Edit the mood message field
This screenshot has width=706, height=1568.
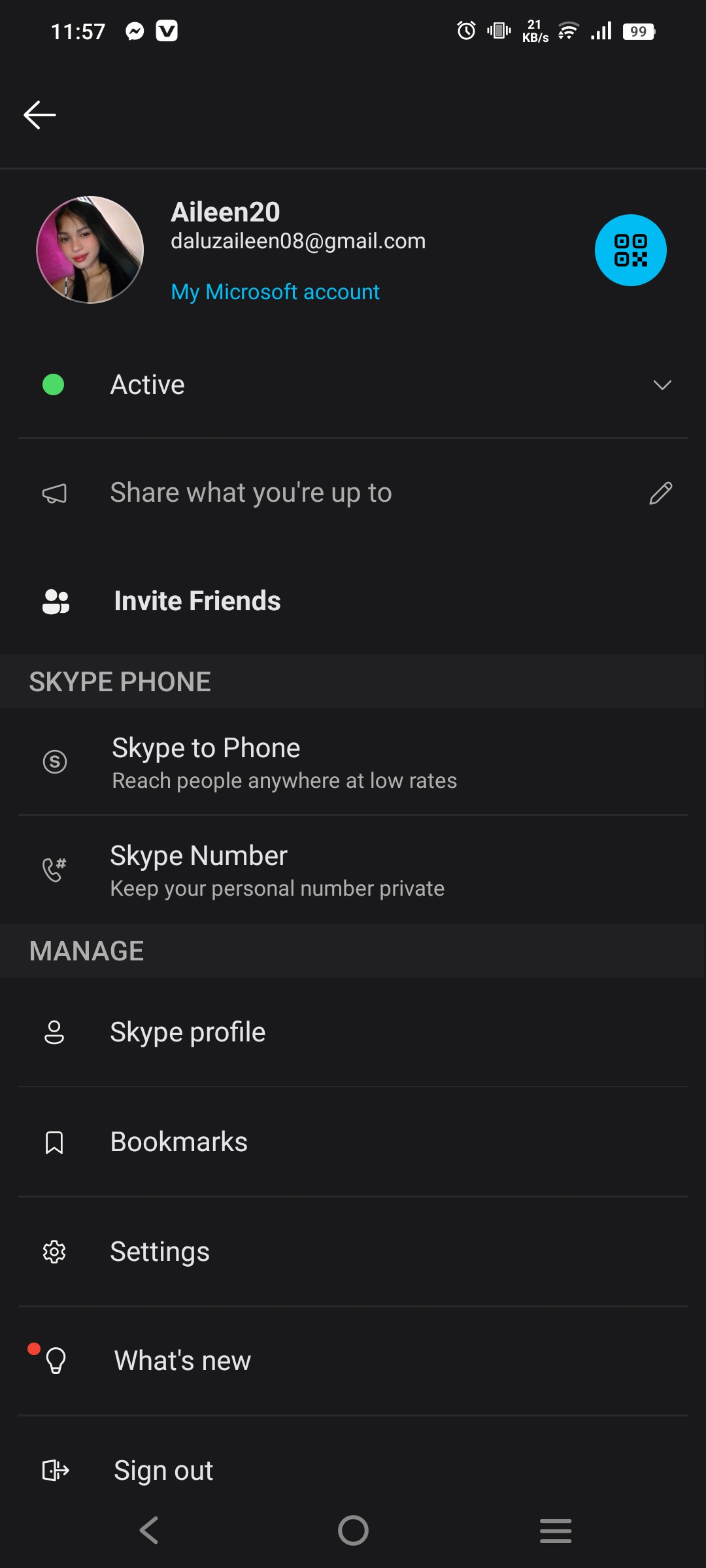coord(353,493)
